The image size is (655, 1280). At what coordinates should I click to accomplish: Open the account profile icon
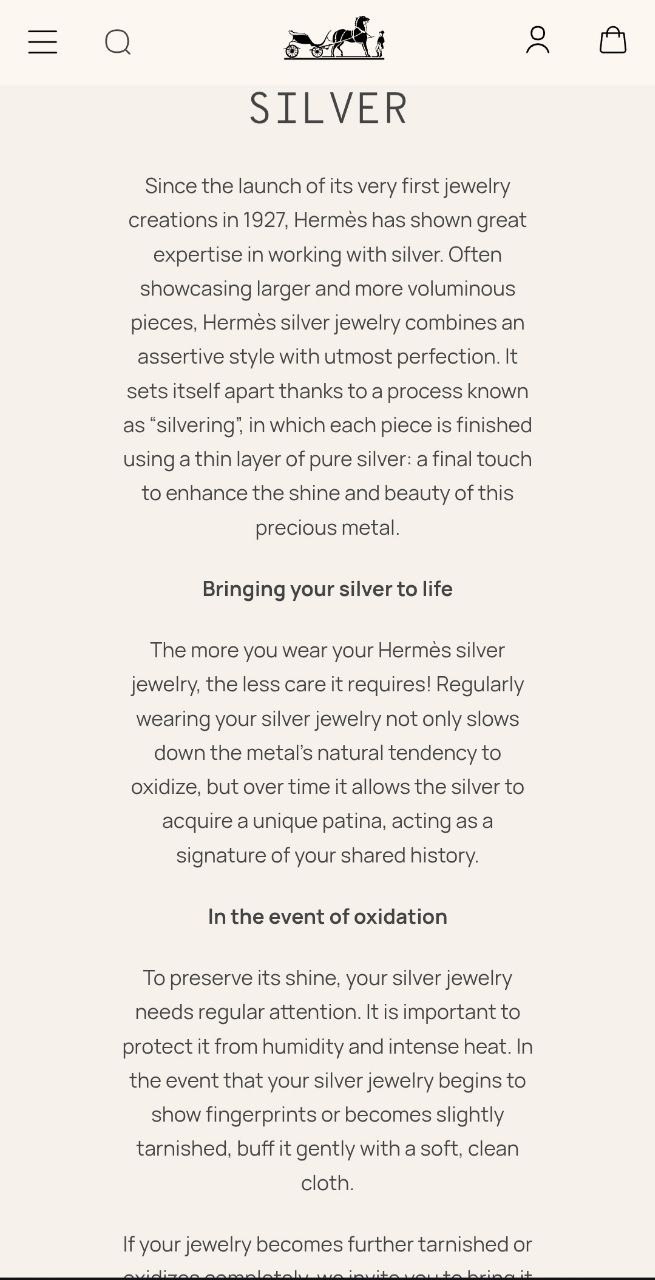coord(538,40)
